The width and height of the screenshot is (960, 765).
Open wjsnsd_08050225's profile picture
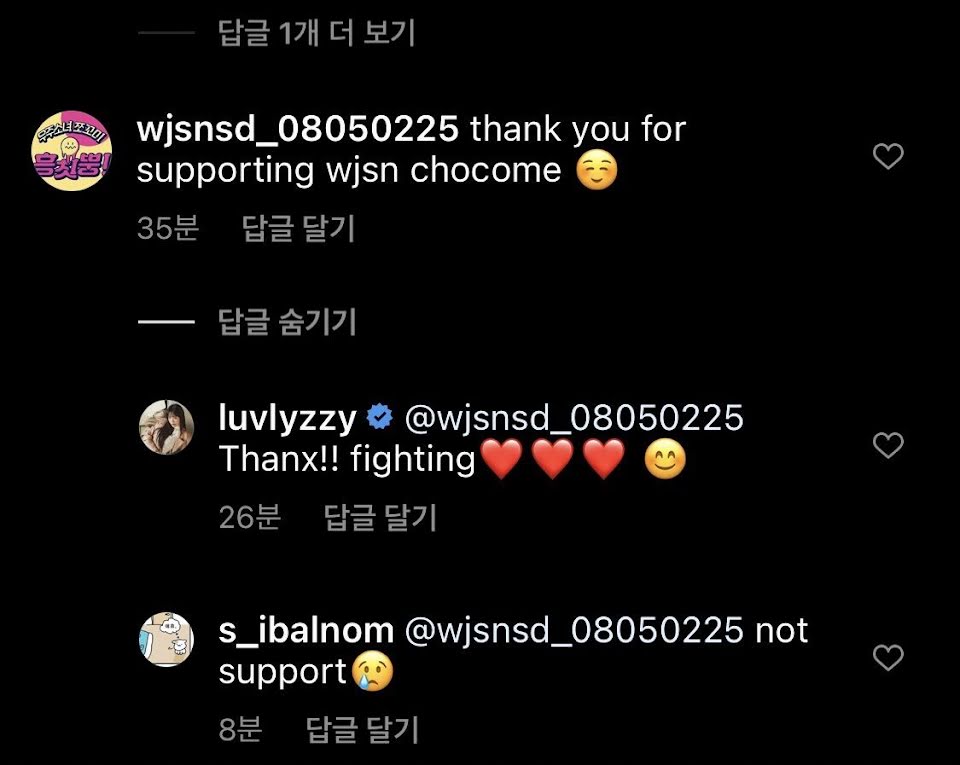71,151
